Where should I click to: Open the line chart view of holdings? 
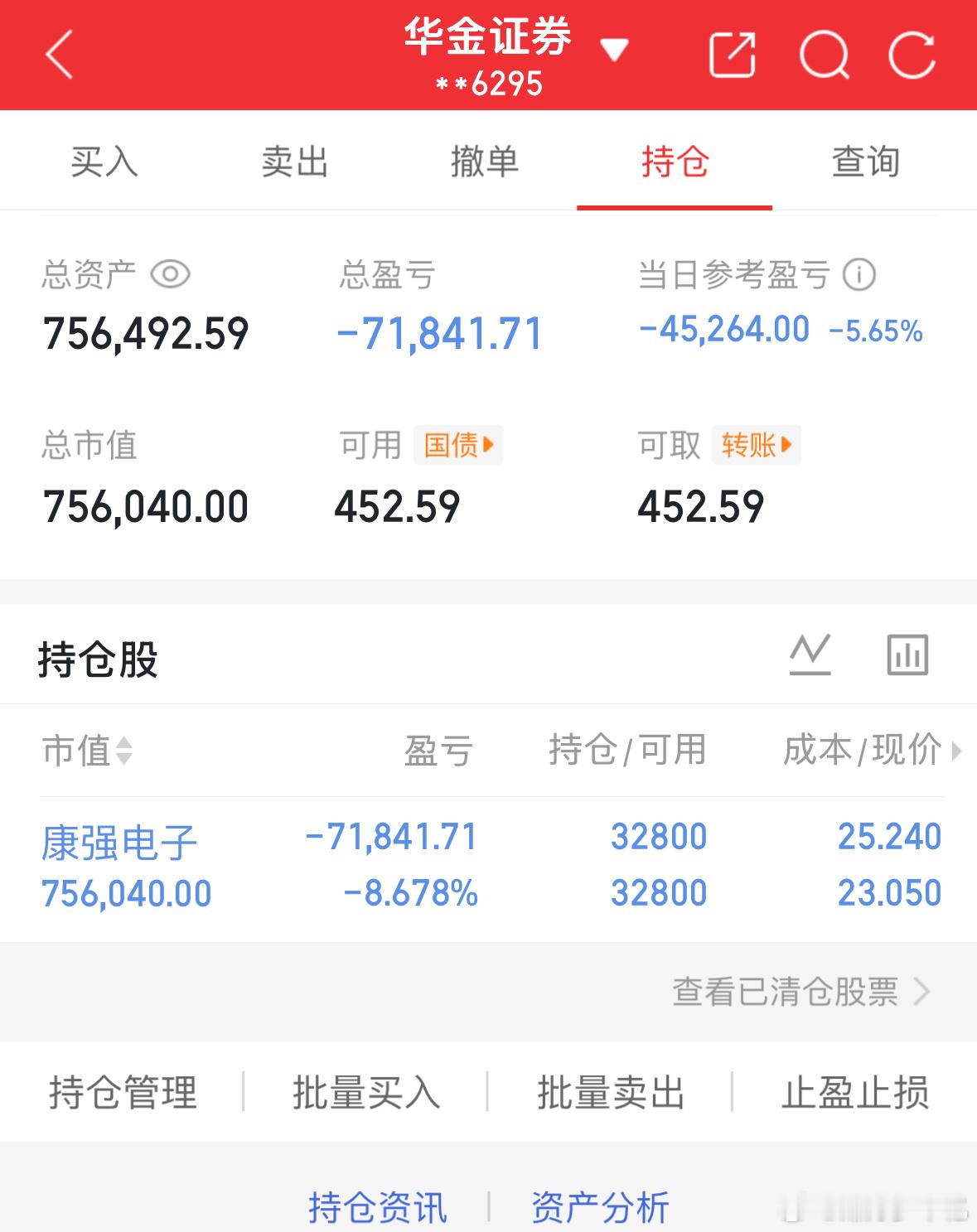(x=811, y=654)
